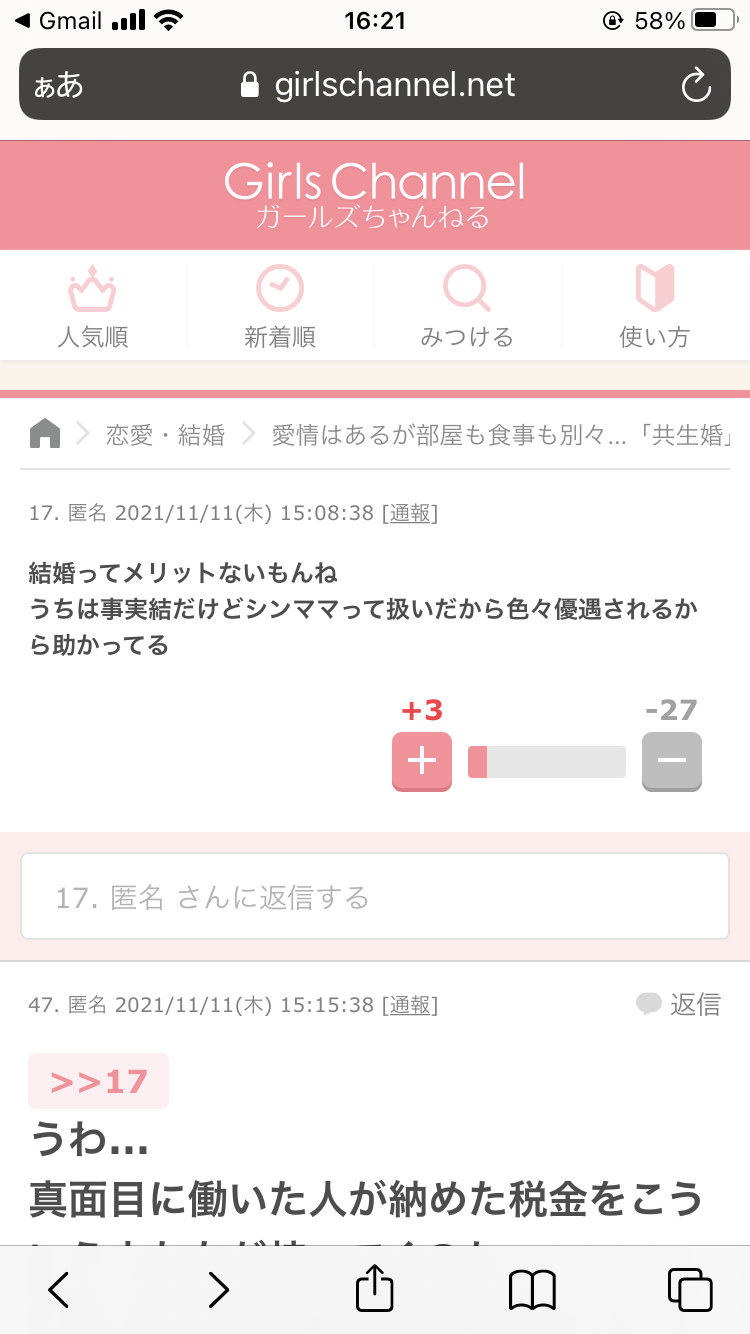Open the みつける search section
The height and width of the screenshot is (1334, 750).
[x=467, y=305]
